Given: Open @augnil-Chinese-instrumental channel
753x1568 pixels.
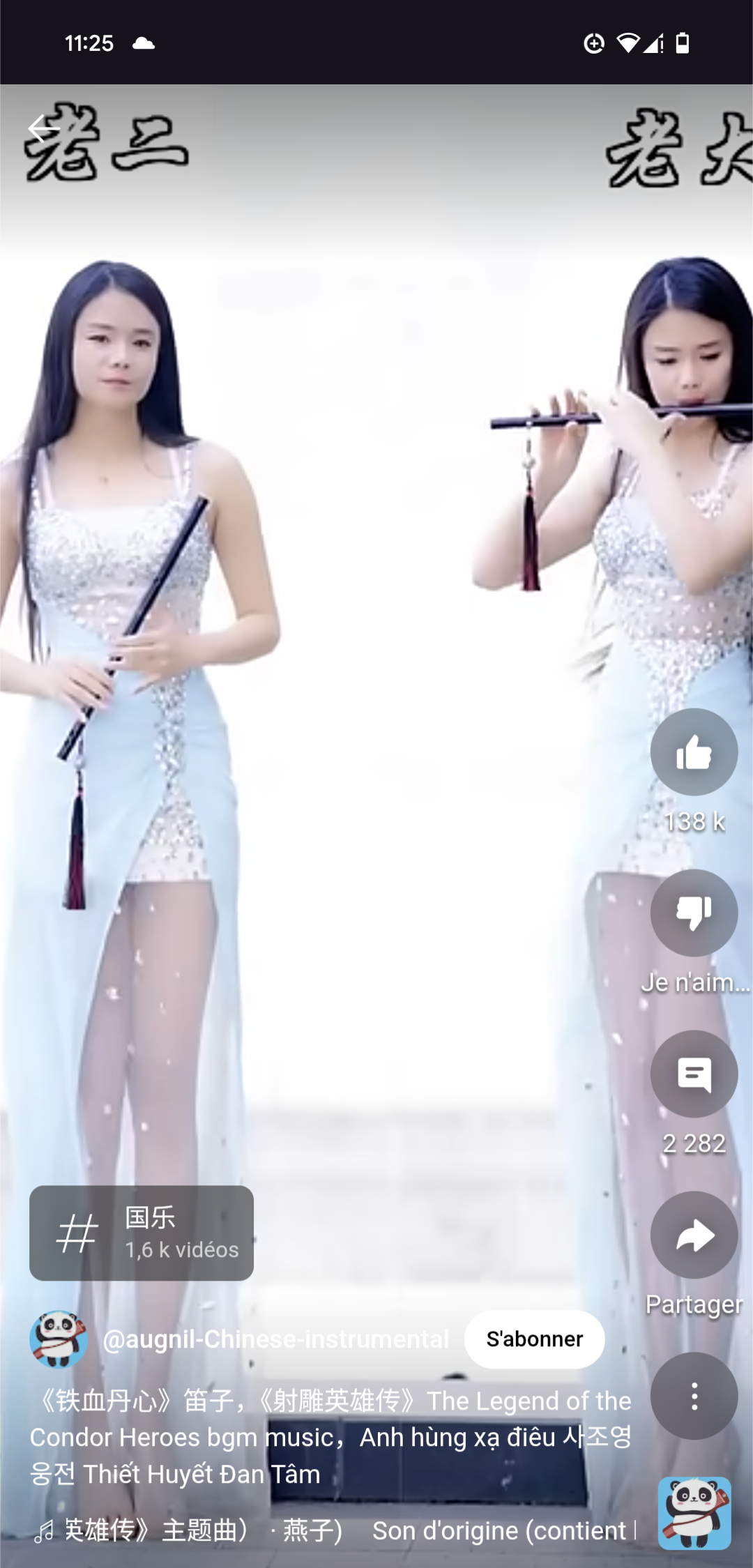Looking at the screenshot, I should [x=276, y=1339].
